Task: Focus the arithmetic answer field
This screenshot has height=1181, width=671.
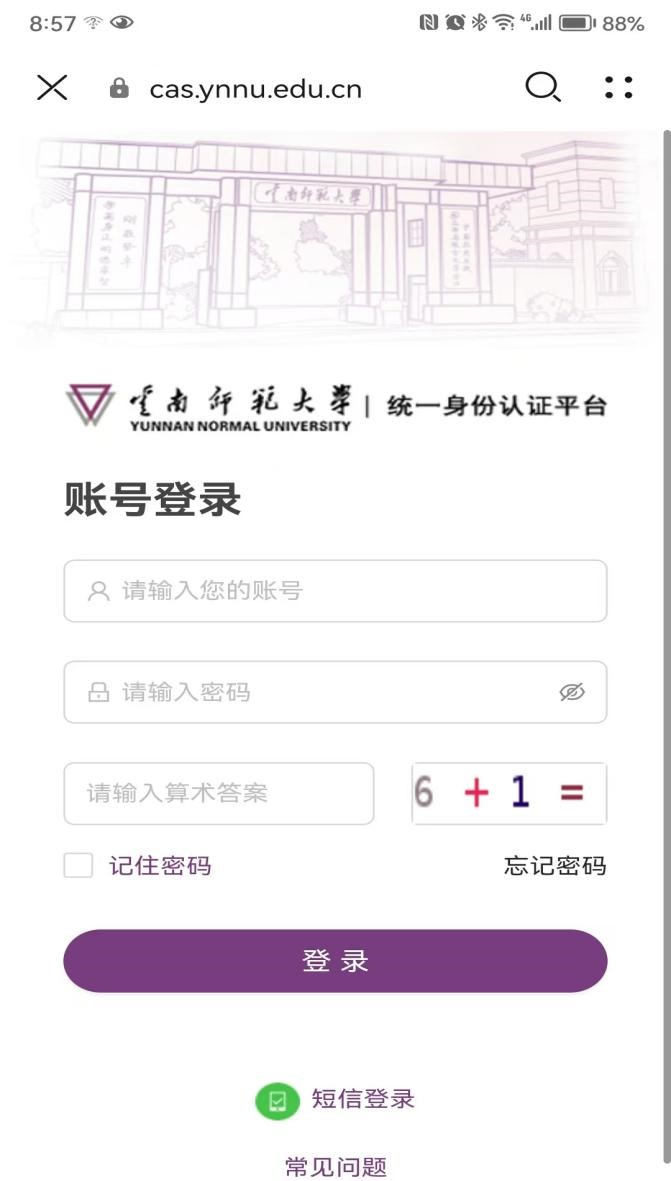Action: [219, 794]
